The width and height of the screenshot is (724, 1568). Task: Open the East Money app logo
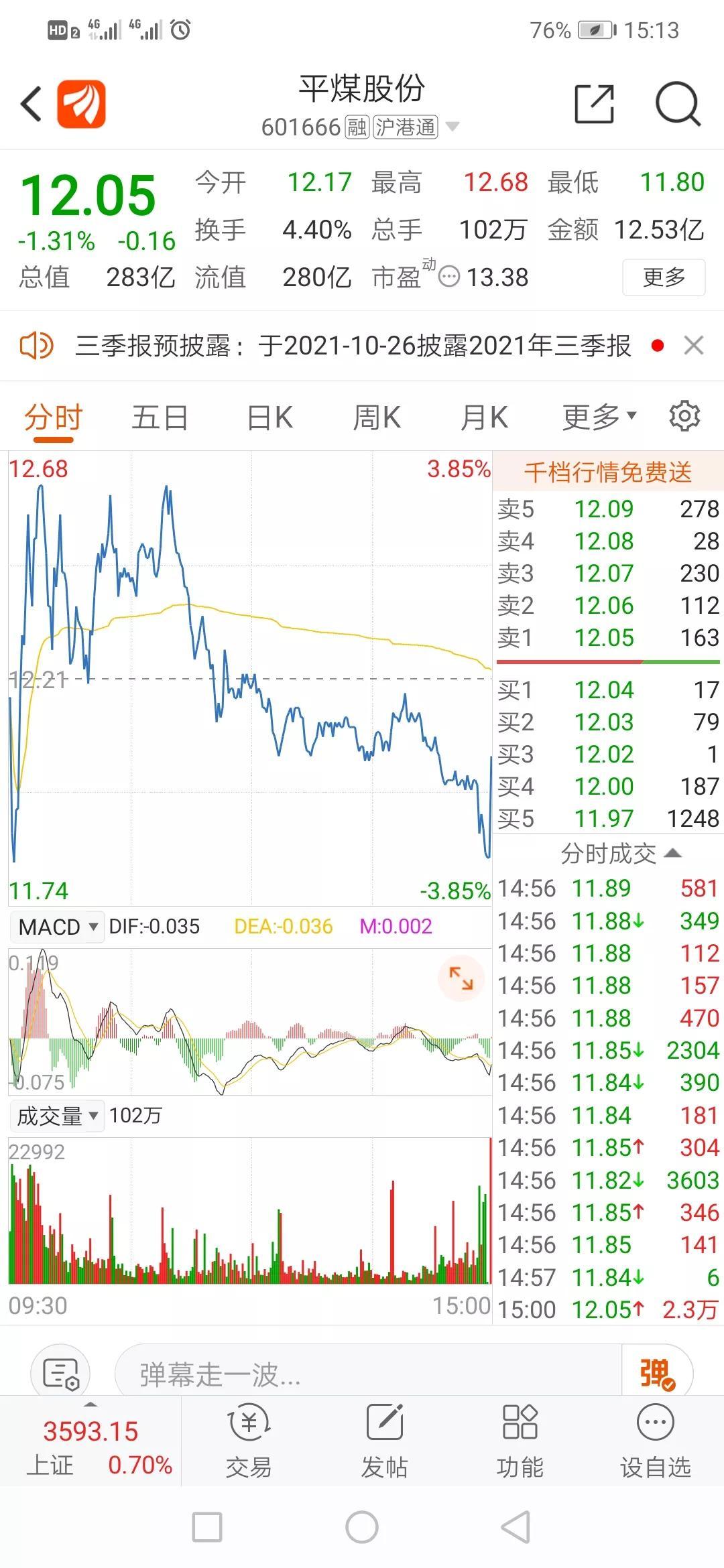(82, 104)
